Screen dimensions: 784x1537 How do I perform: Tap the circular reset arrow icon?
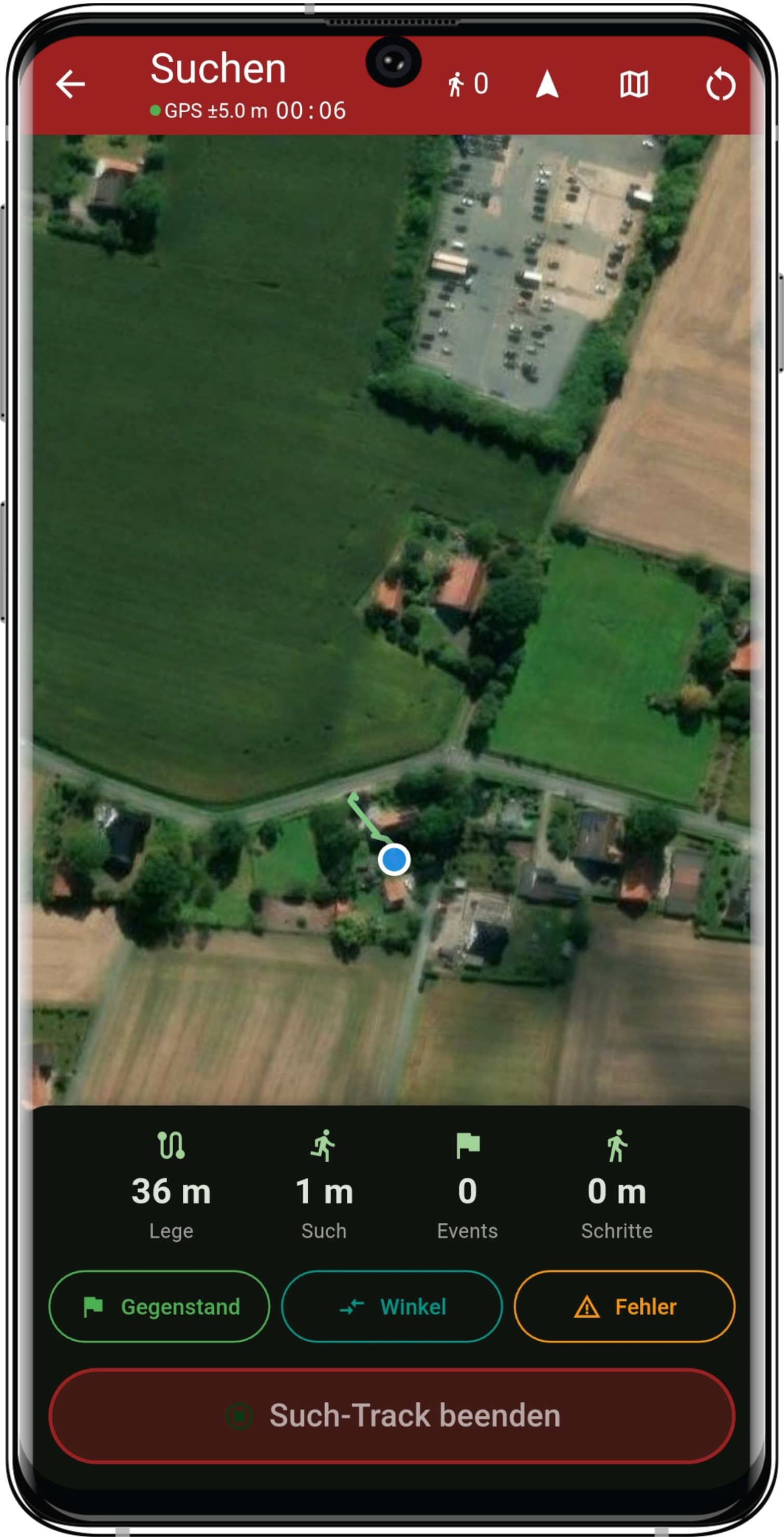click(x=720, y=84)
